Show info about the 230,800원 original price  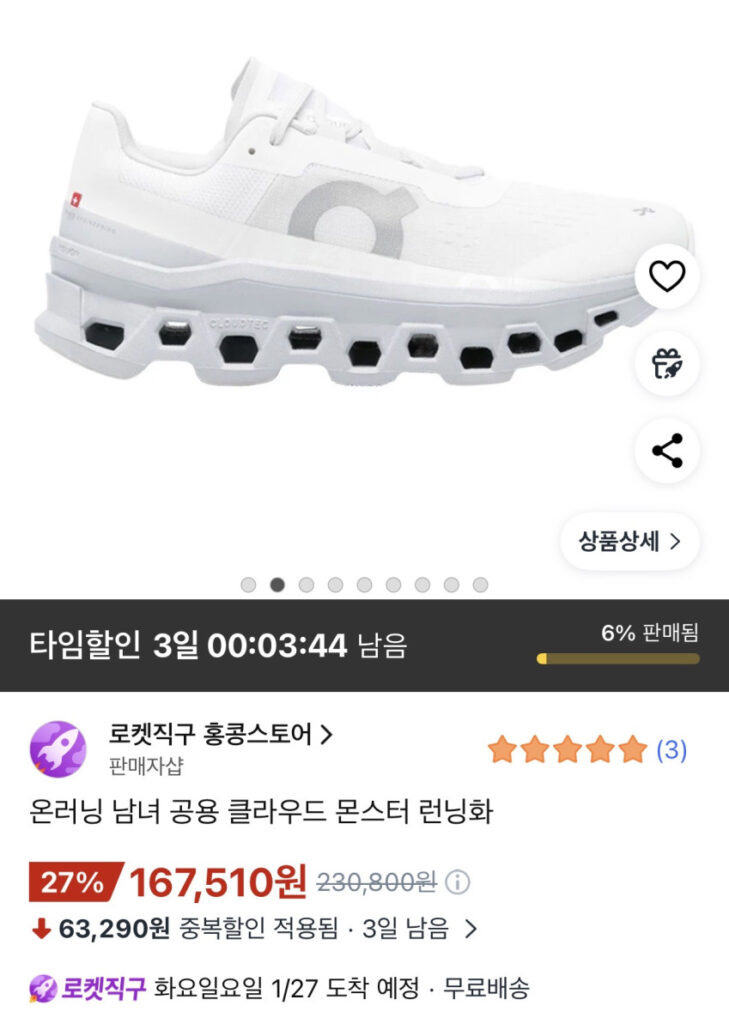458,883
